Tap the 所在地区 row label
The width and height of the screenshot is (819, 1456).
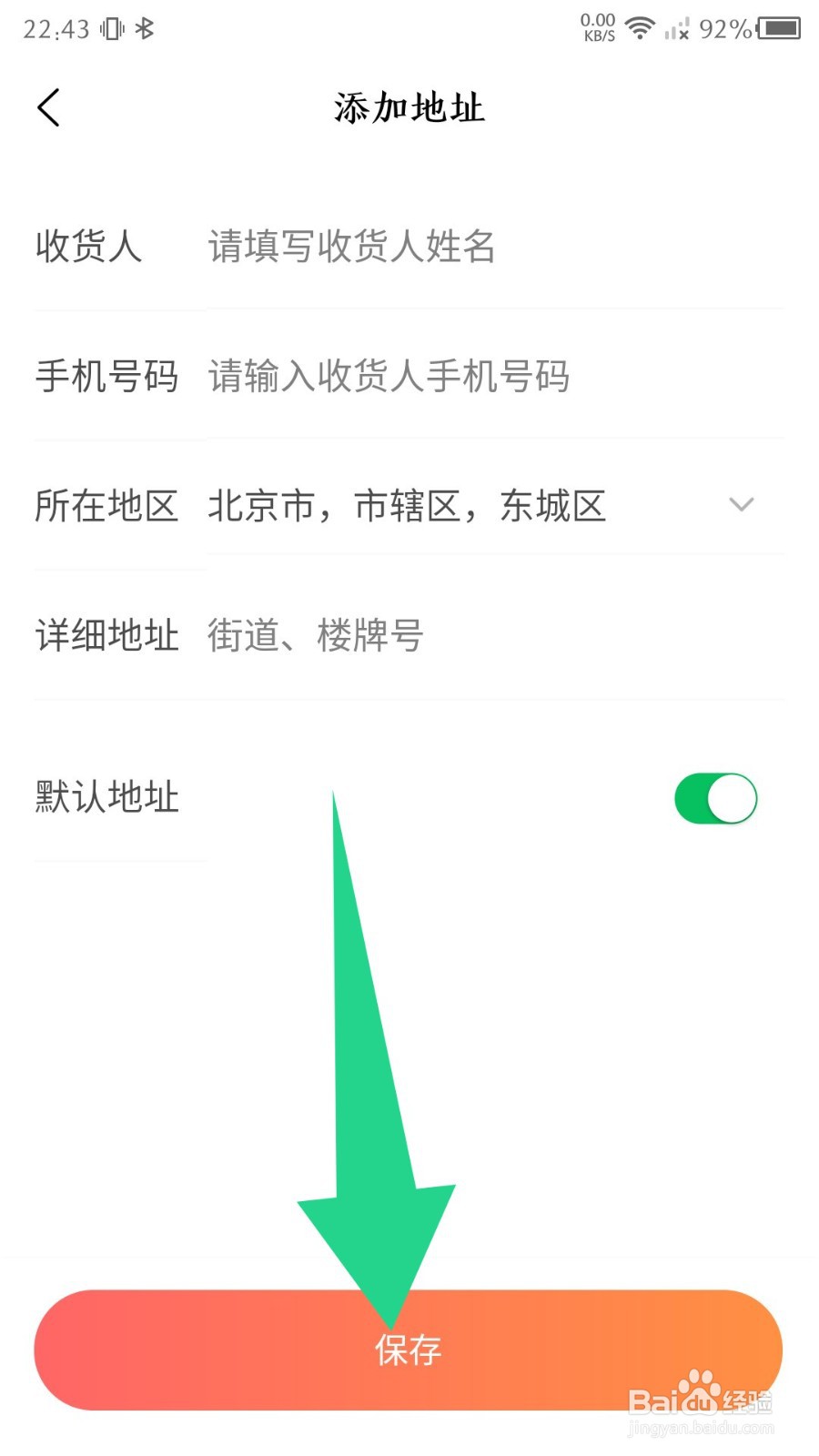pos(106,506)
